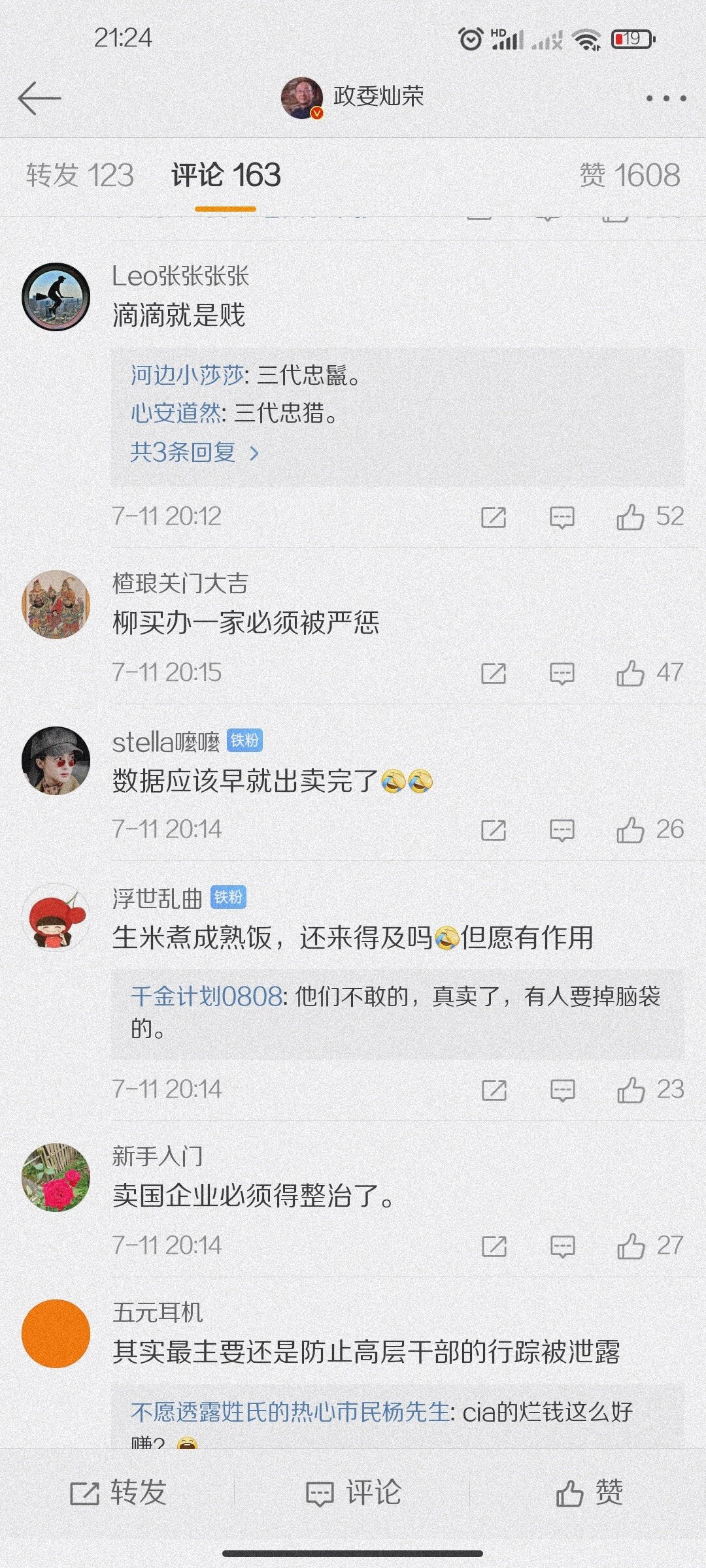Reply to stella噻噻's comment

562,830
